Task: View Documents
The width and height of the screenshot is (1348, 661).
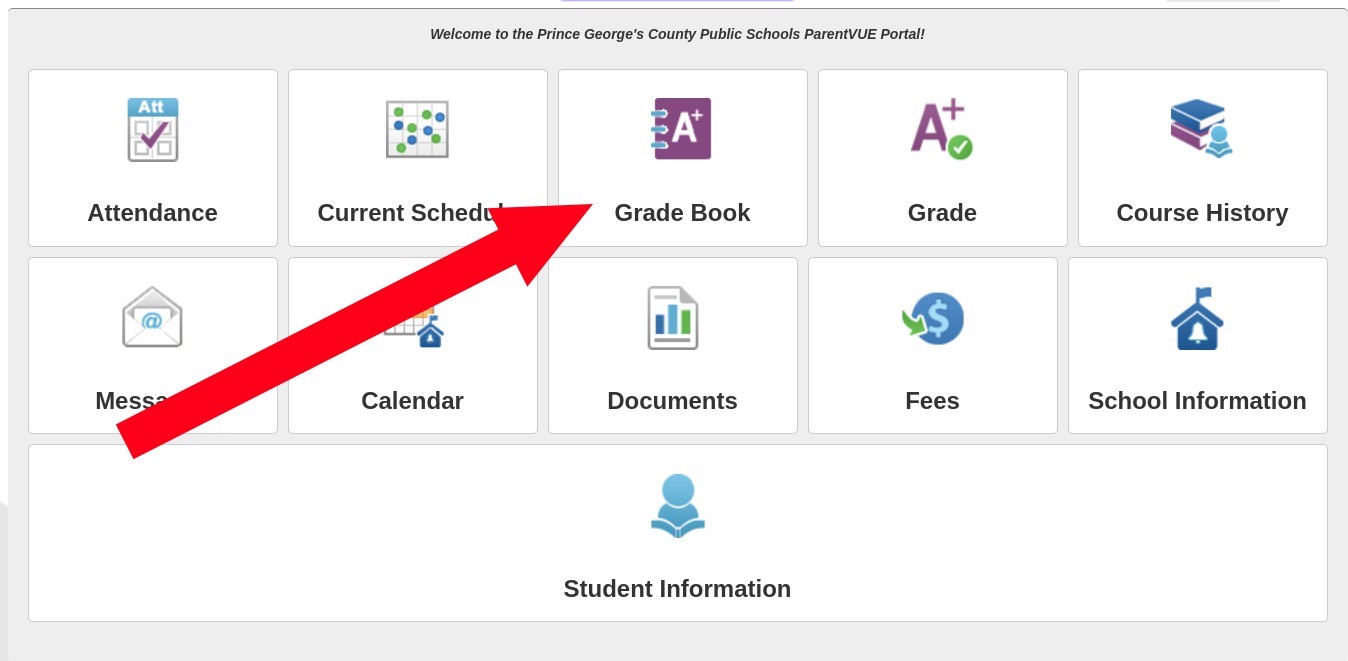Action: (x=672, y=345)
